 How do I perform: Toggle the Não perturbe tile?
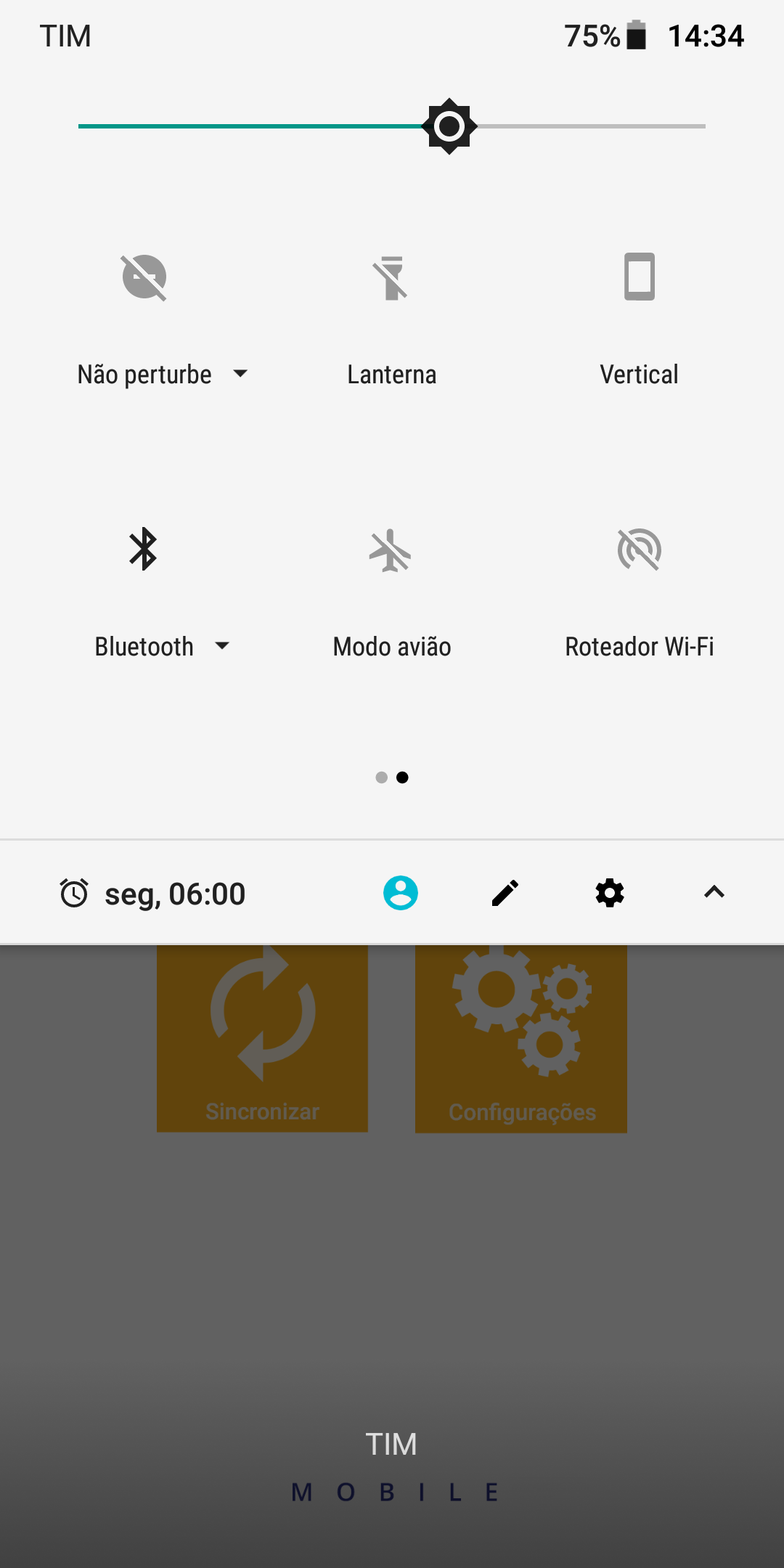[x=144, y=277]
